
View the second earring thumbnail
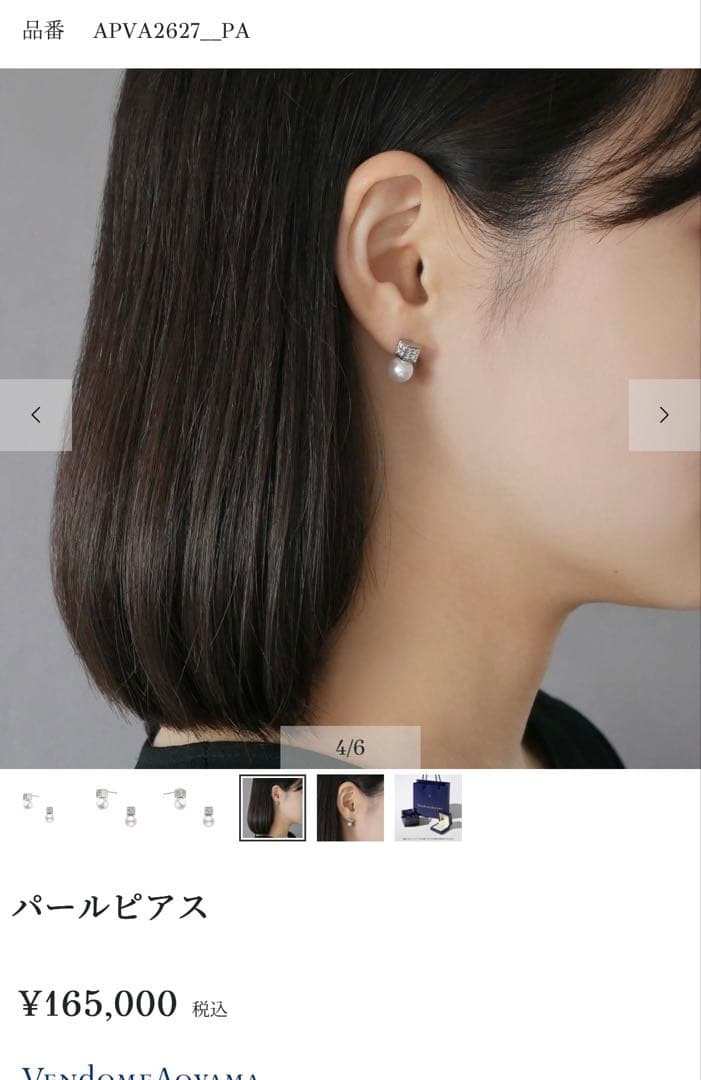pyautogui.click(x=116, y=807)
